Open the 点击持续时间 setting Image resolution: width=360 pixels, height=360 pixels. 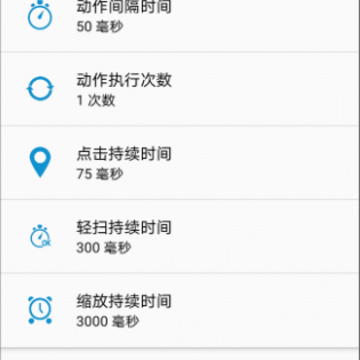click(180, 163)
